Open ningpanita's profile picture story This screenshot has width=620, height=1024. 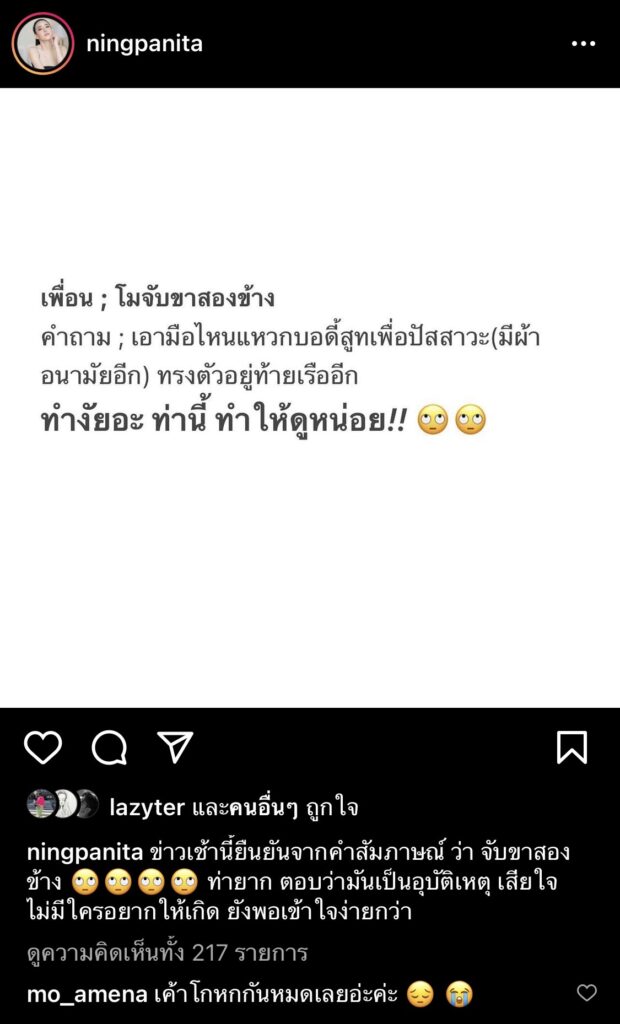tap(42, 44)
